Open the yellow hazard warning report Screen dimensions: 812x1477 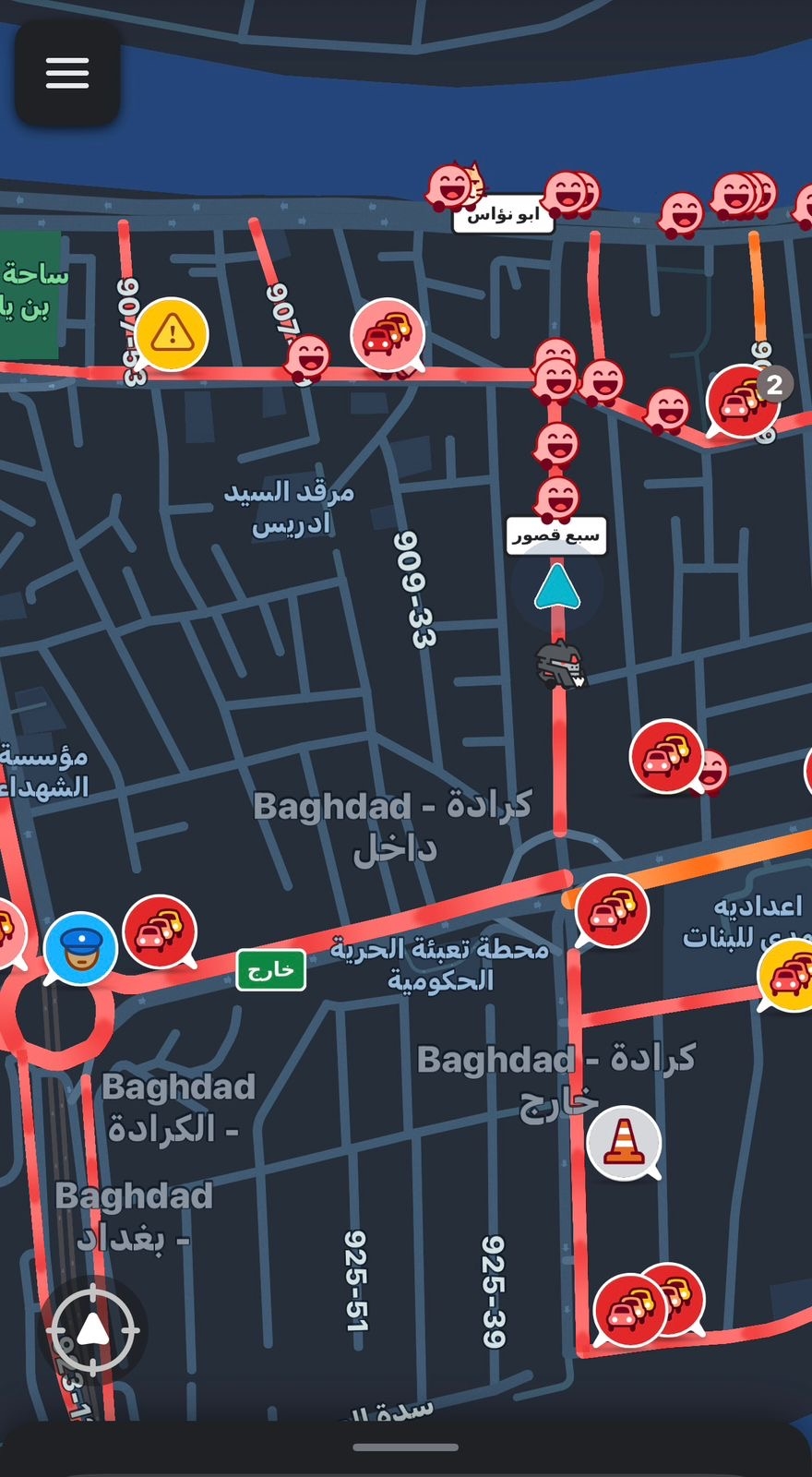(171, 333)
